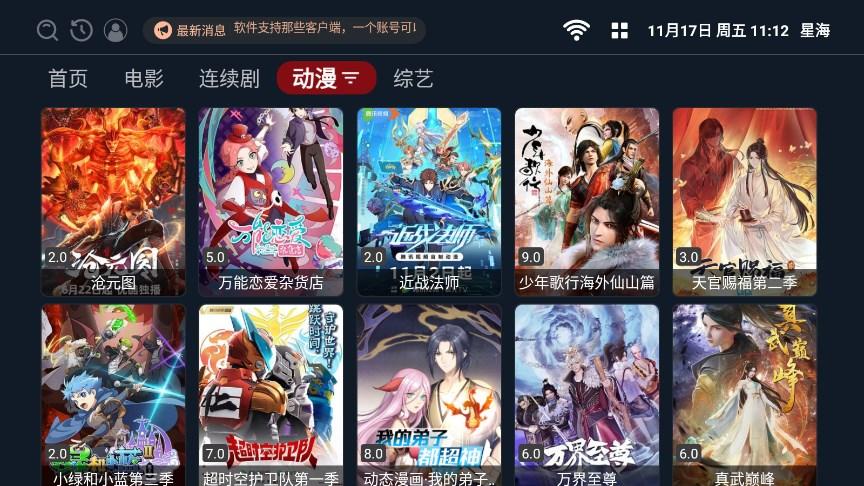
Task: Switch to the 连续剧 tab
Action: pos(229,78)
